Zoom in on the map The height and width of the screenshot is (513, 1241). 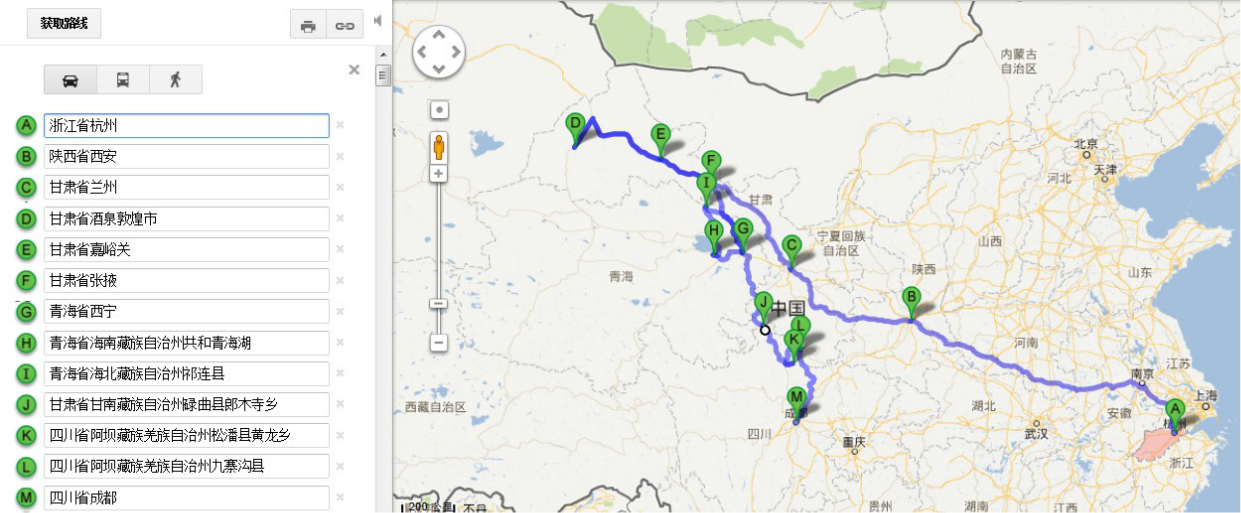438,174
